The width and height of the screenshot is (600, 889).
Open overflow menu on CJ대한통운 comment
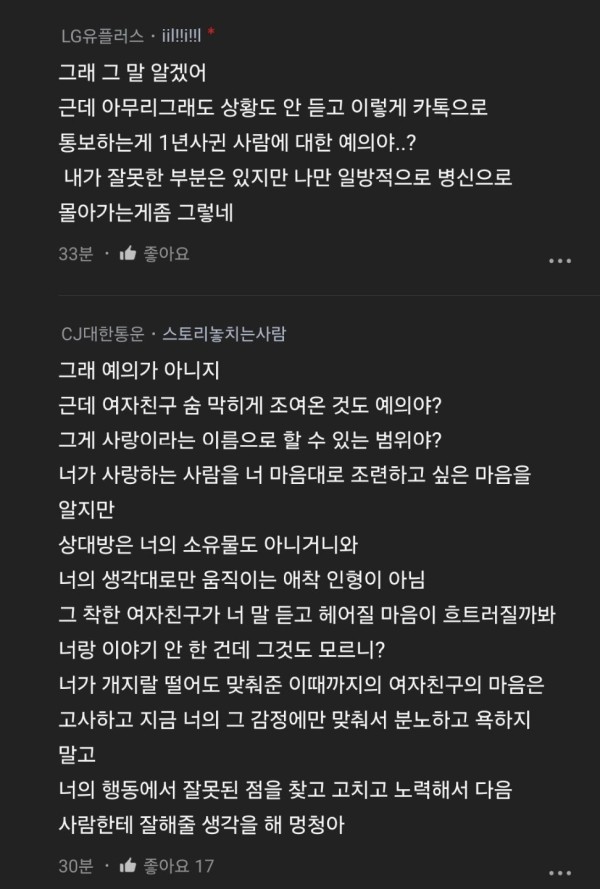tap(560, 872)
